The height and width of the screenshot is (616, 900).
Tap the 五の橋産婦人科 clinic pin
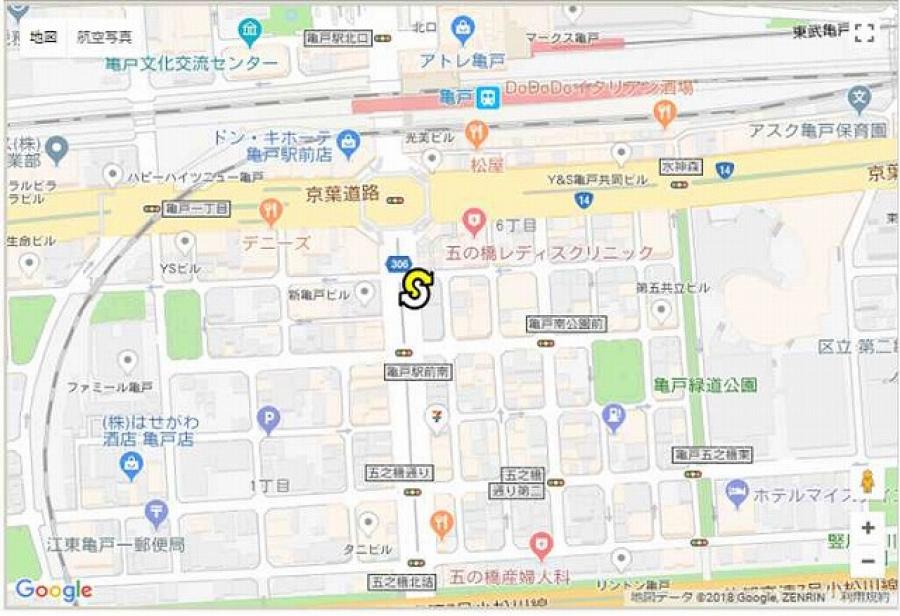541,545
